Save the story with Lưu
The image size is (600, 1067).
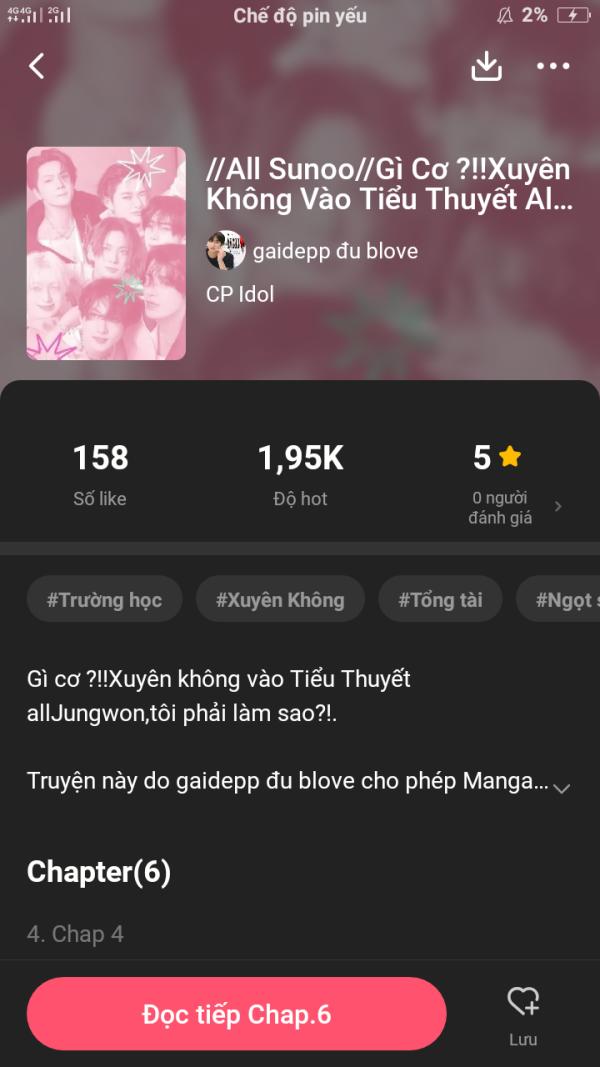523,1012
